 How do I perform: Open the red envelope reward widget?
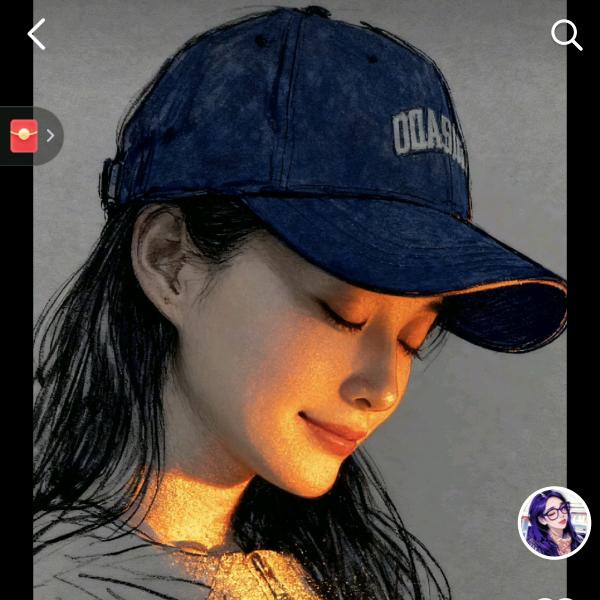click(25, 136)
